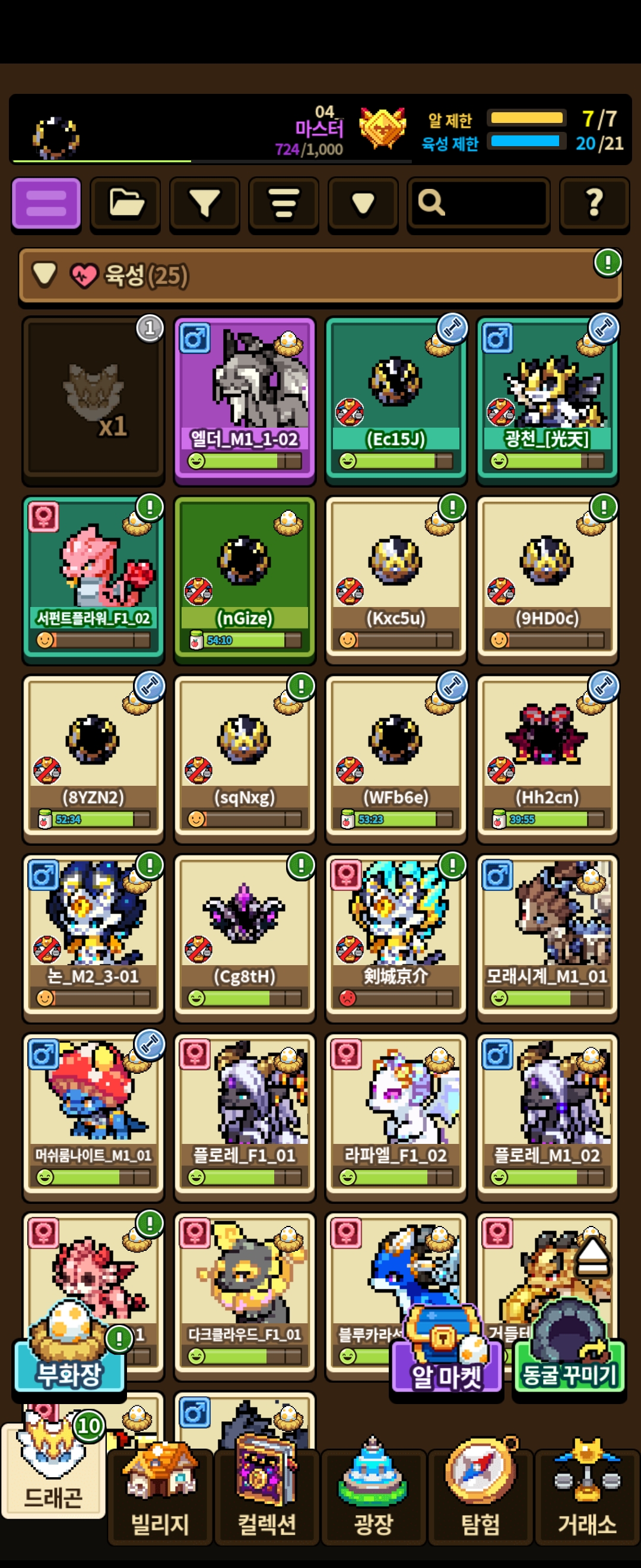641x1568 pixels.
Task: Open the folder icon in toolbar
Action: click(x=125, y=203)
